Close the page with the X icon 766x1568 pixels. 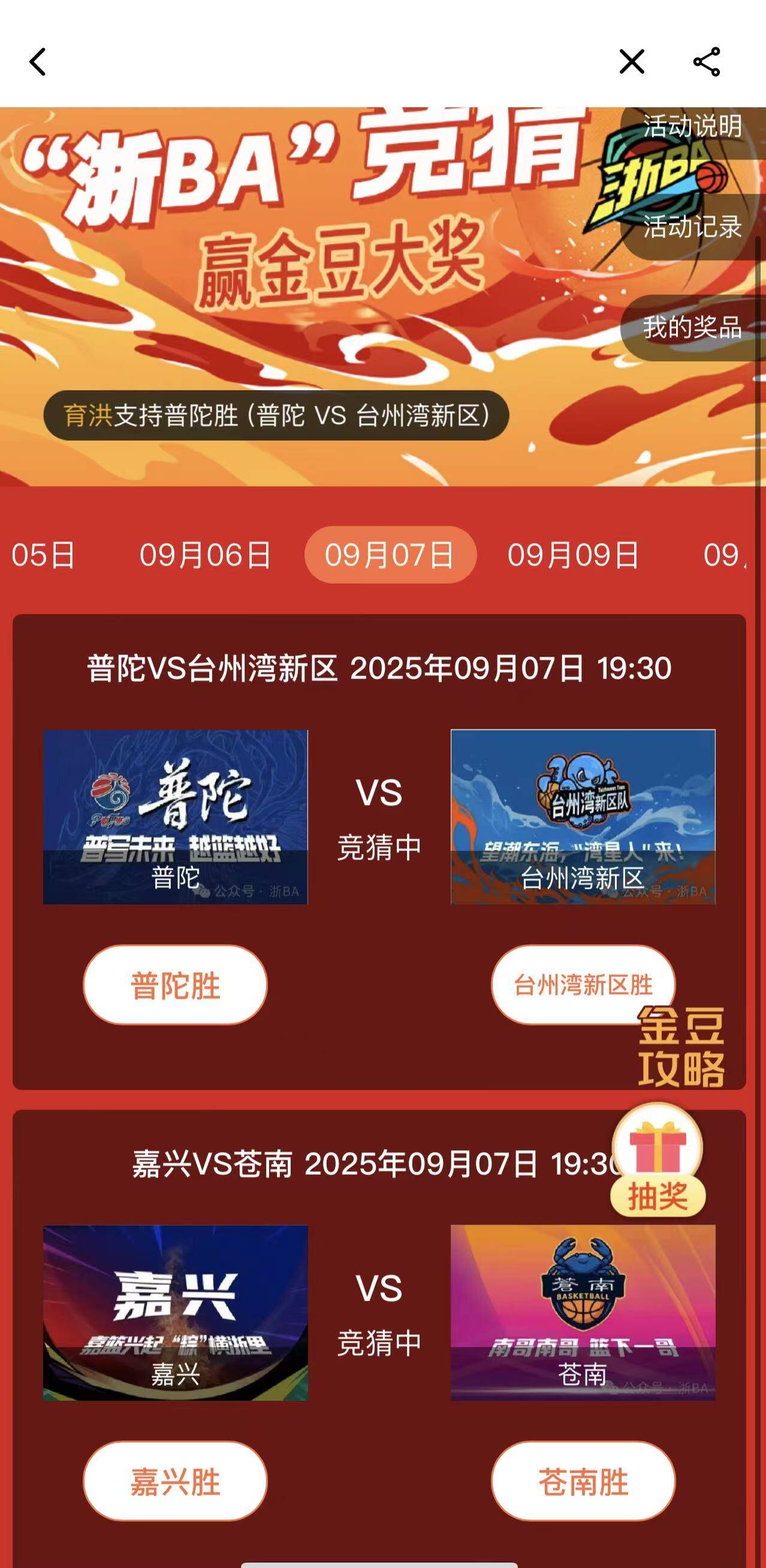pyautogui.click(x=631, y=62)
